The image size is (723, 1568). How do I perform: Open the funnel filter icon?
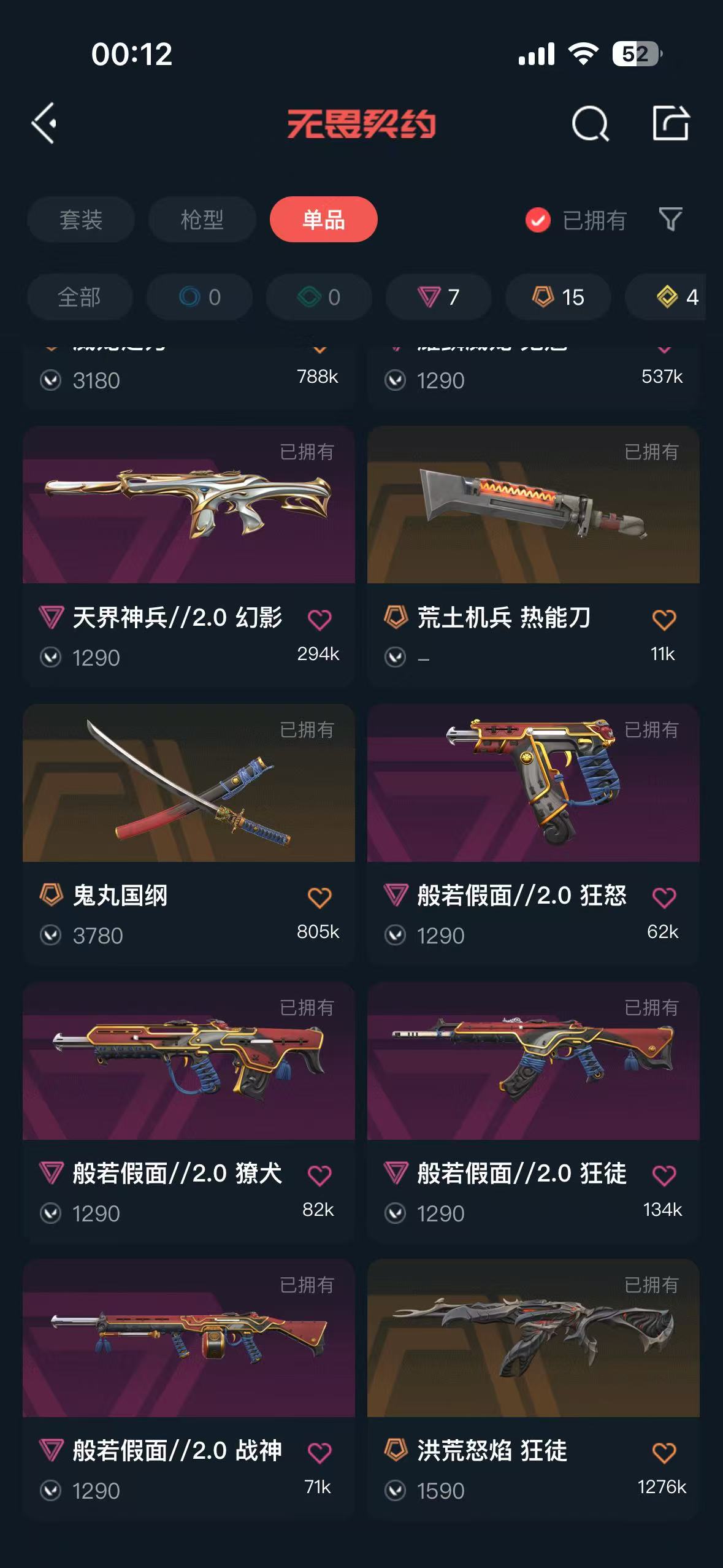pyautogui.click(x=670, y=219)
